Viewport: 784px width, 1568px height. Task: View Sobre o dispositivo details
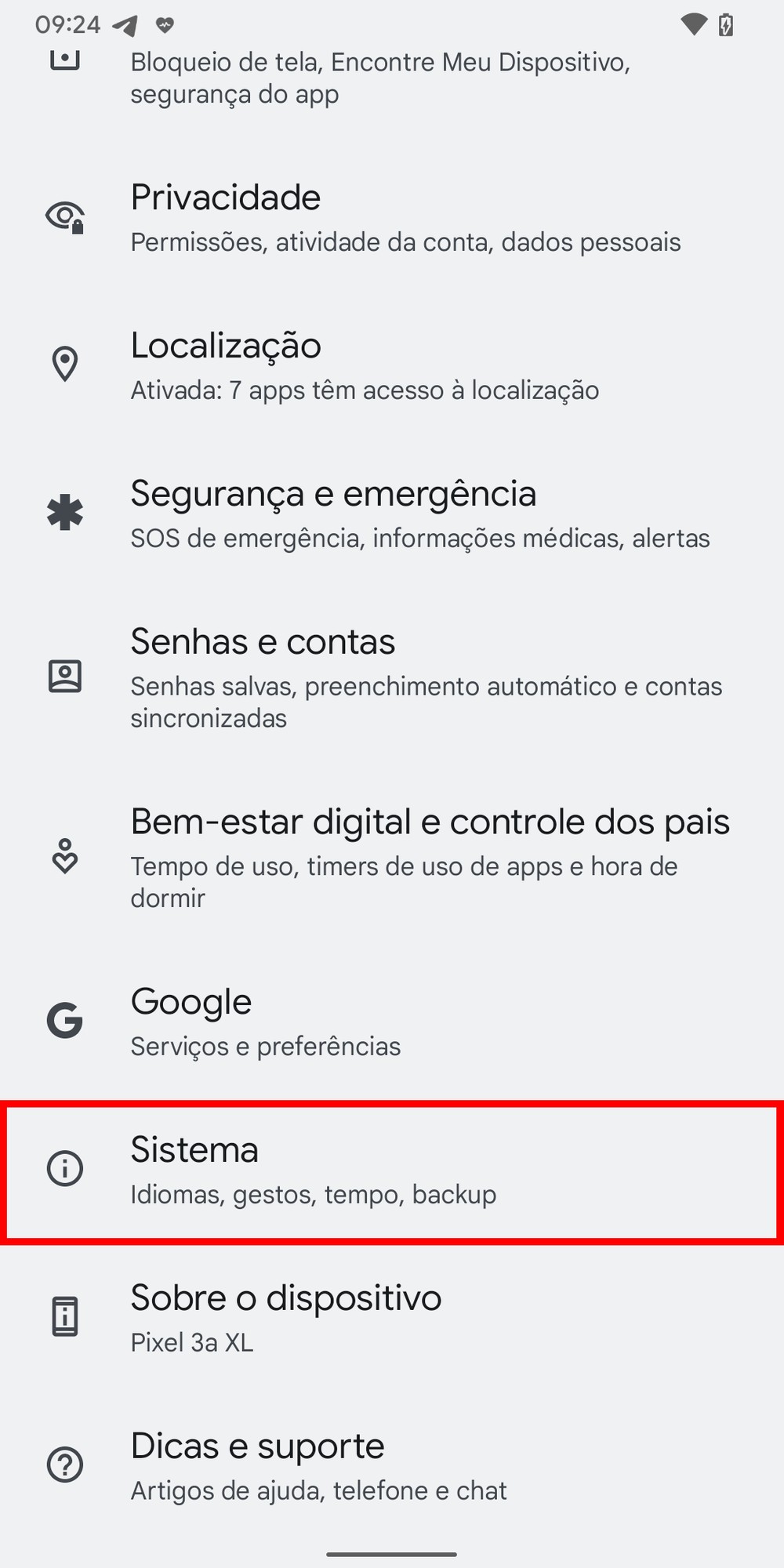coord(392,1317)
